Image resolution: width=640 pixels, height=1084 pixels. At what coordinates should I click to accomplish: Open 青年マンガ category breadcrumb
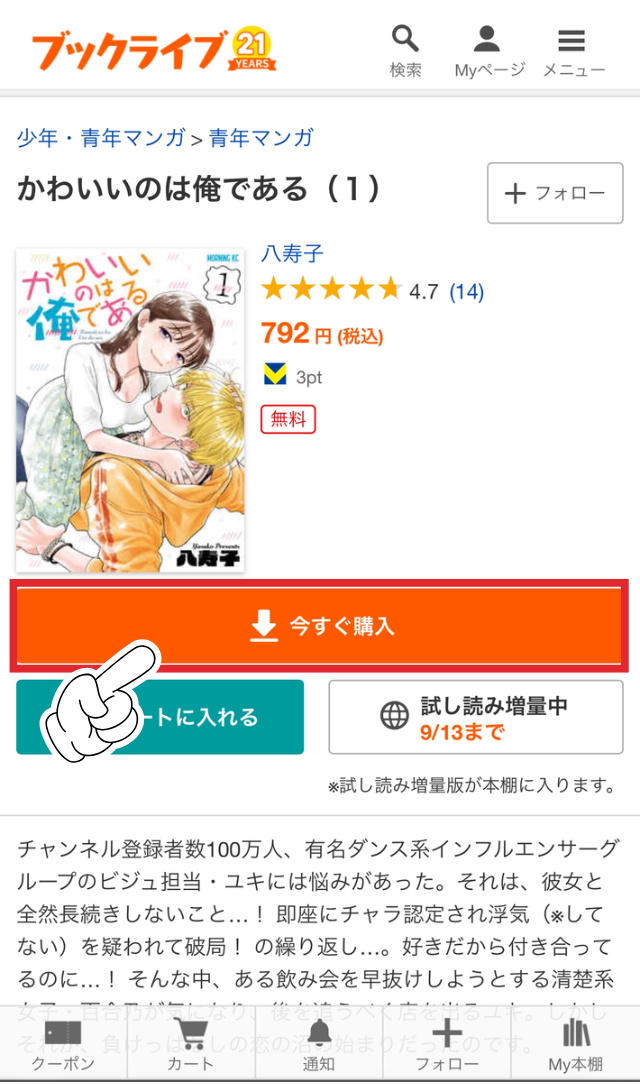(261, 138)
